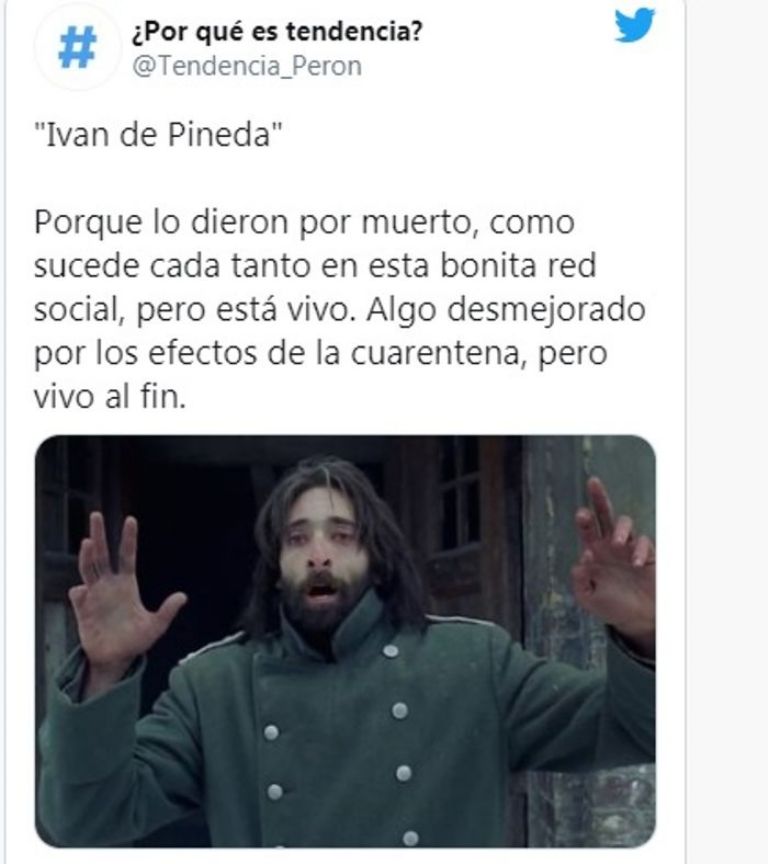768x864 pixels.
Task: Open the tweet via the Twitter bird icon
Action: pos(635,26)
